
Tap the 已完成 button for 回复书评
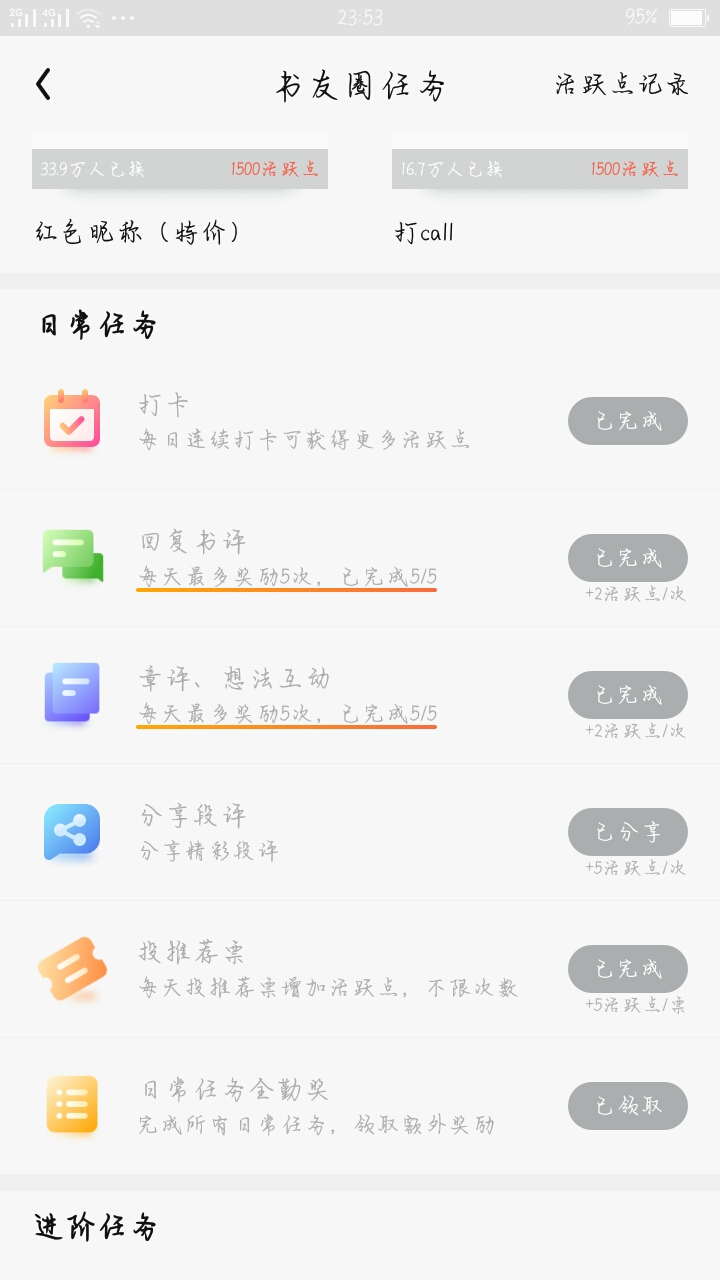point(628,558)
